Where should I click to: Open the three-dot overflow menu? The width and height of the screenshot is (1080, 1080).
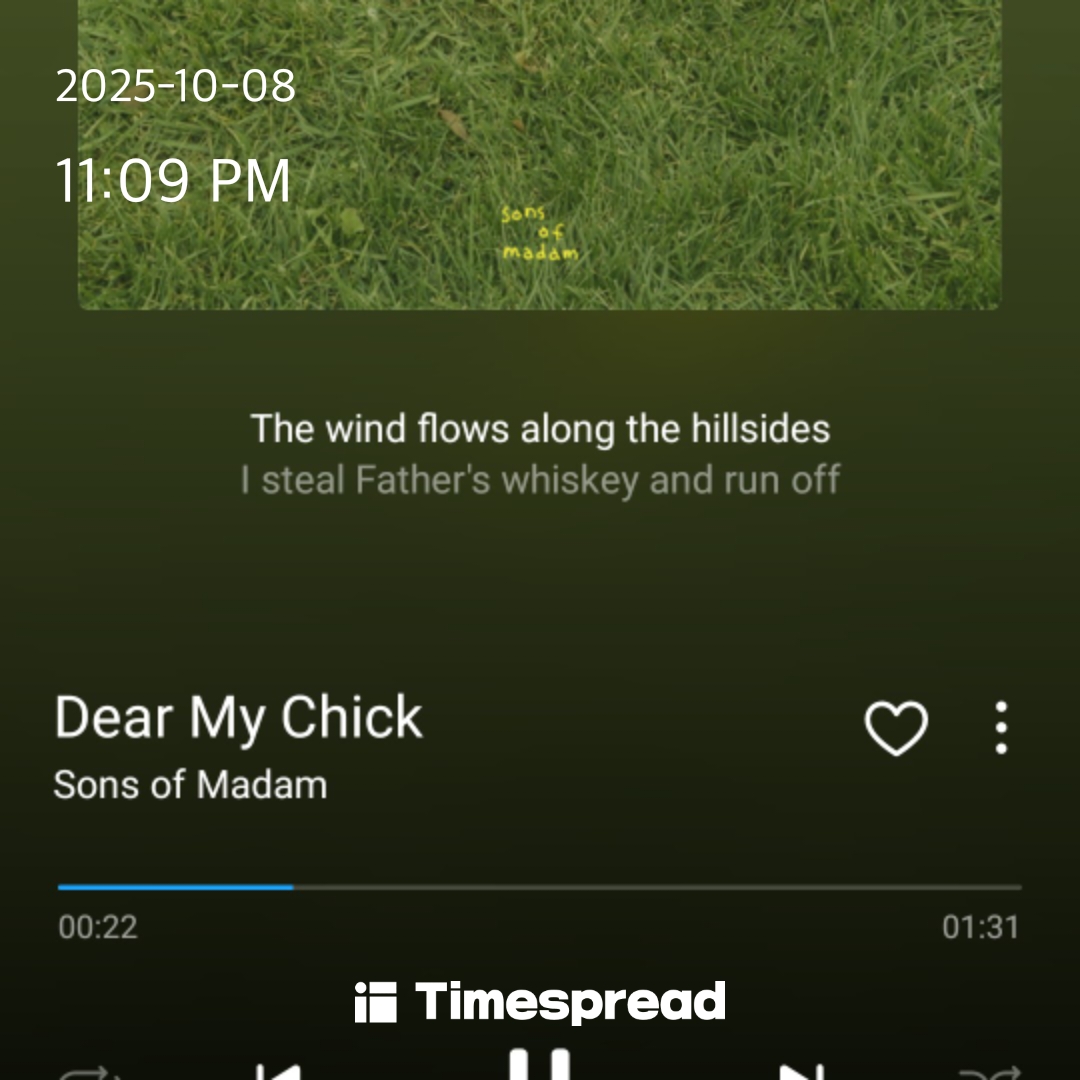point(1001,727)
